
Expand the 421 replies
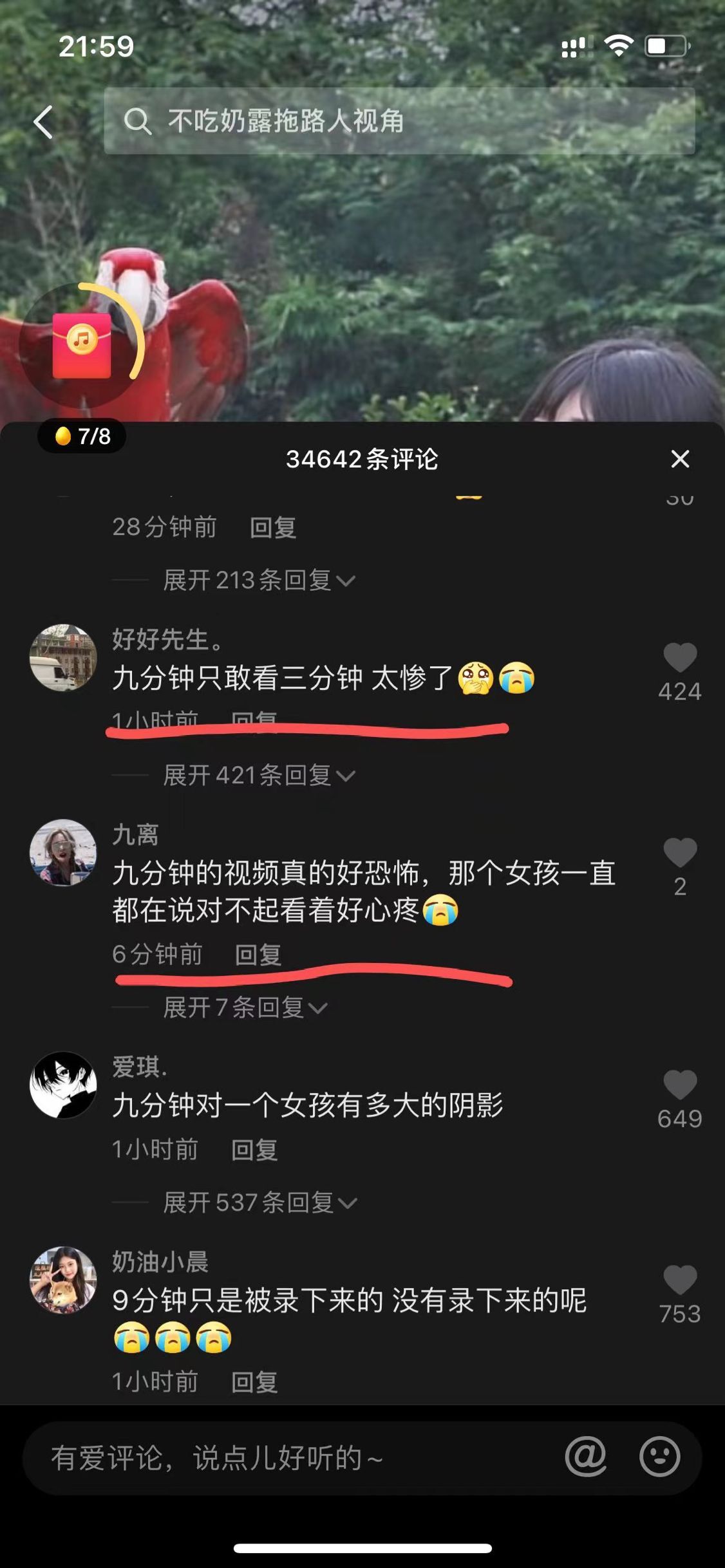(259, 776)
